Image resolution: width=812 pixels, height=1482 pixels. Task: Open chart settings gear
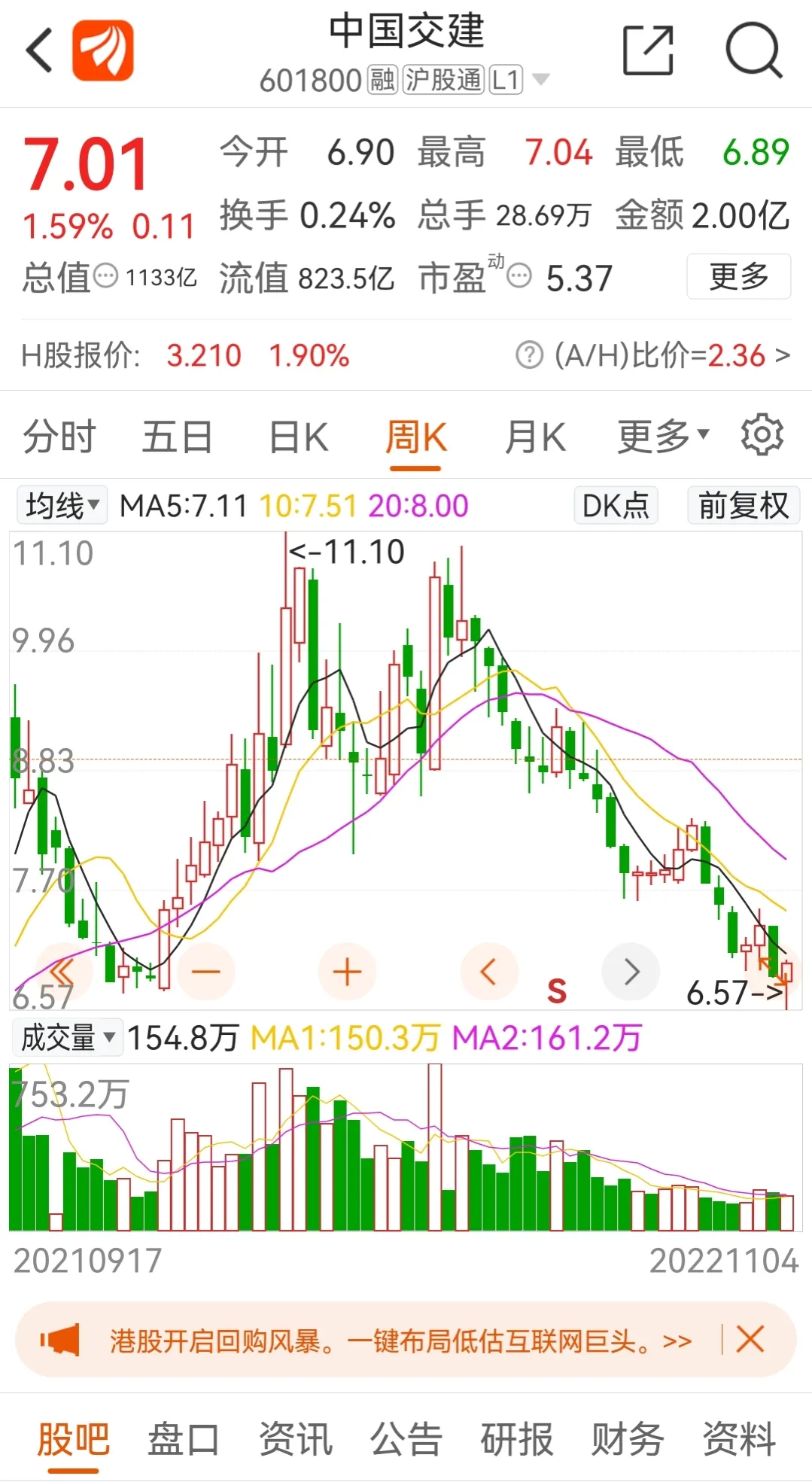click(x=762, y=435)
